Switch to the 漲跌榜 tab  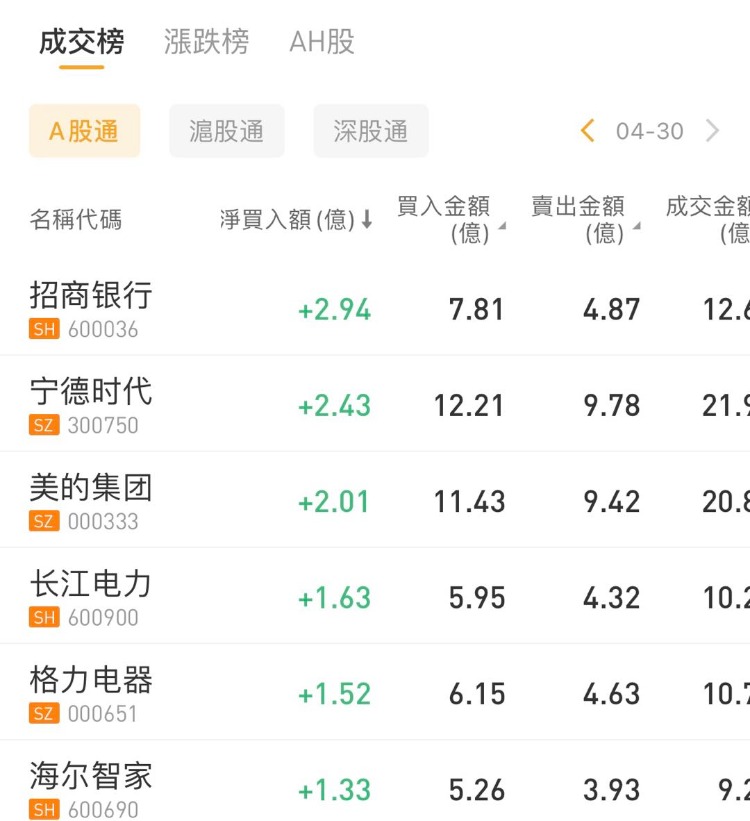click(x=206, y=42)
